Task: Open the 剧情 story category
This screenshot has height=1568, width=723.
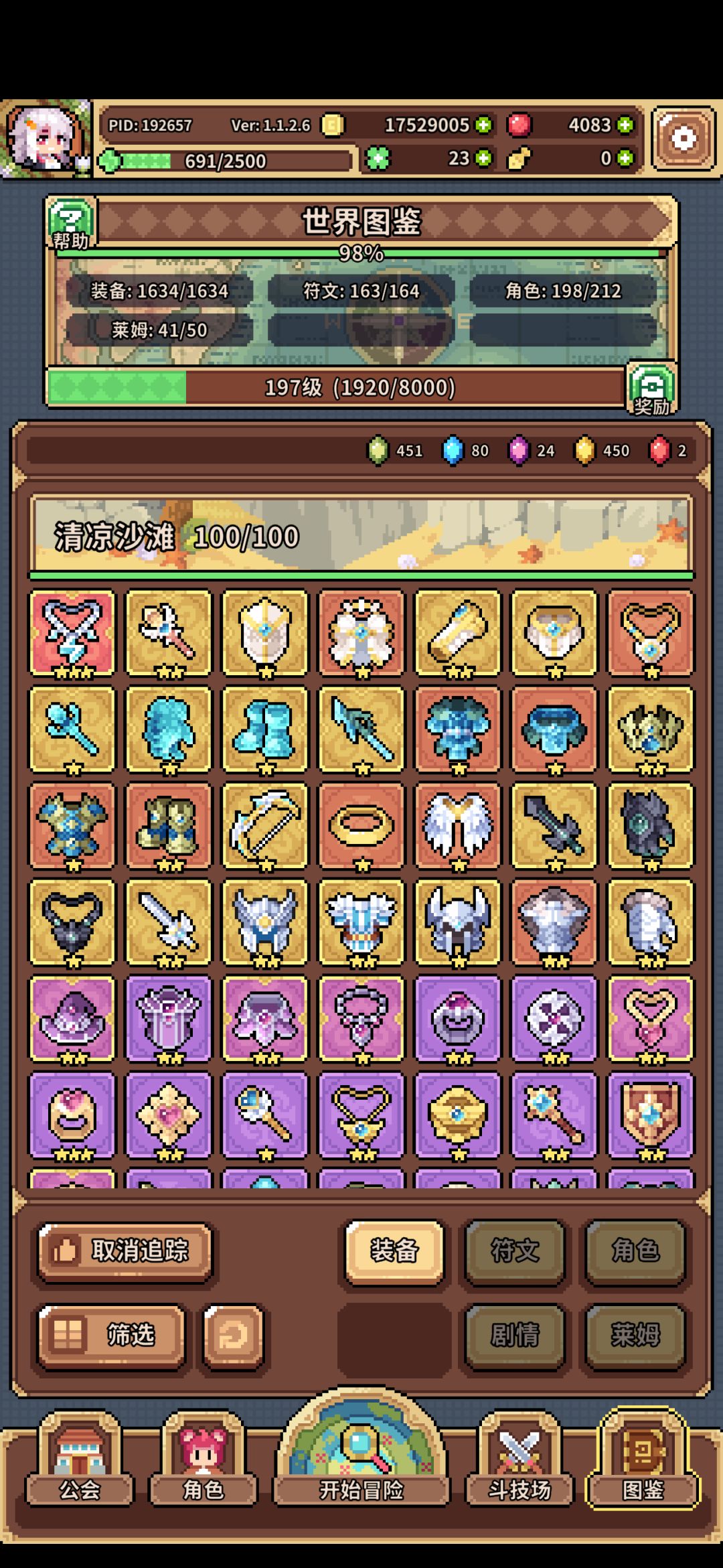Action: [x=515, y=1334]
